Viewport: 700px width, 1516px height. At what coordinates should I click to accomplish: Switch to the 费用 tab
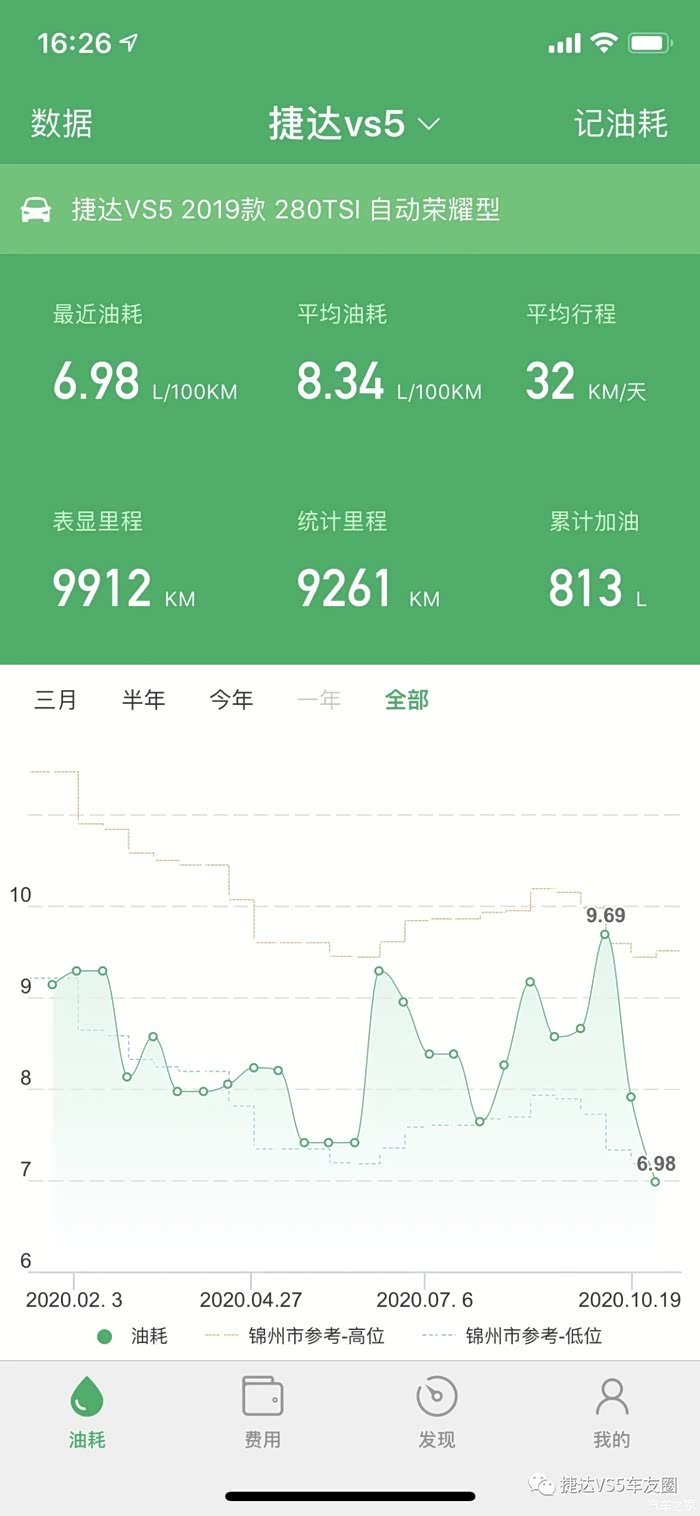(263, 1411)
